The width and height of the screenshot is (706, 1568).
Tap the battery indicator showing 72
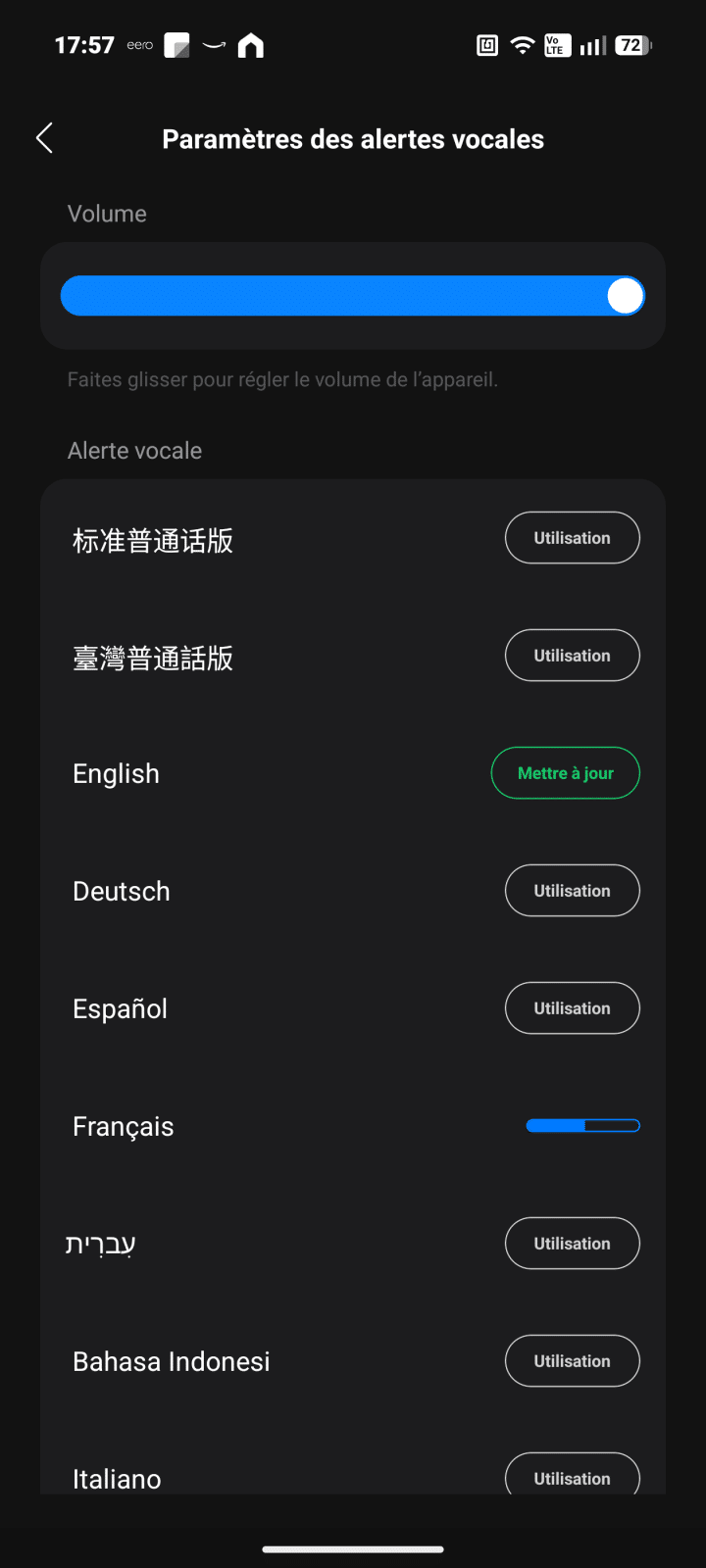pos(631,44)
